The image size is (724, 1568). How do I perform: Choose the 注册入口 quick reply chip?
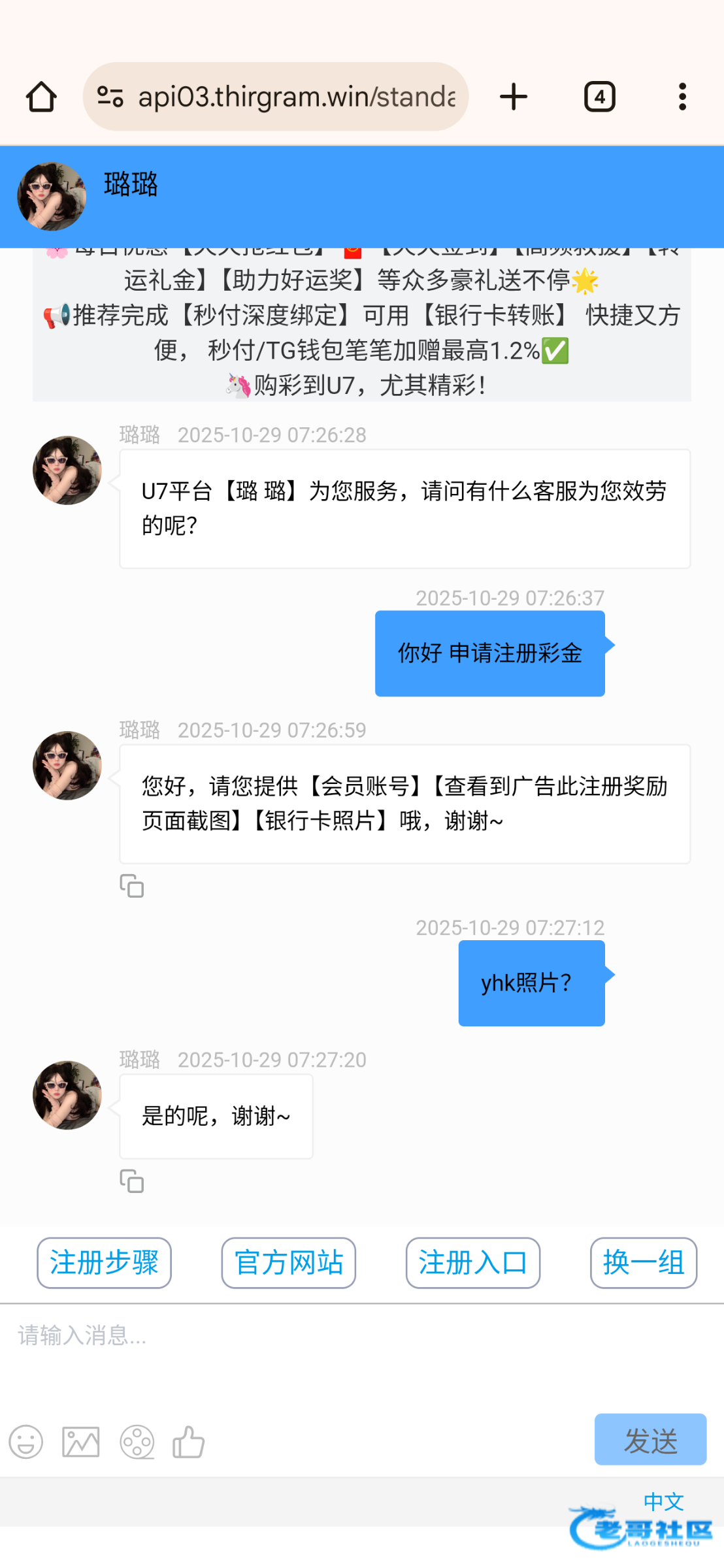[x=472, y=1263]
